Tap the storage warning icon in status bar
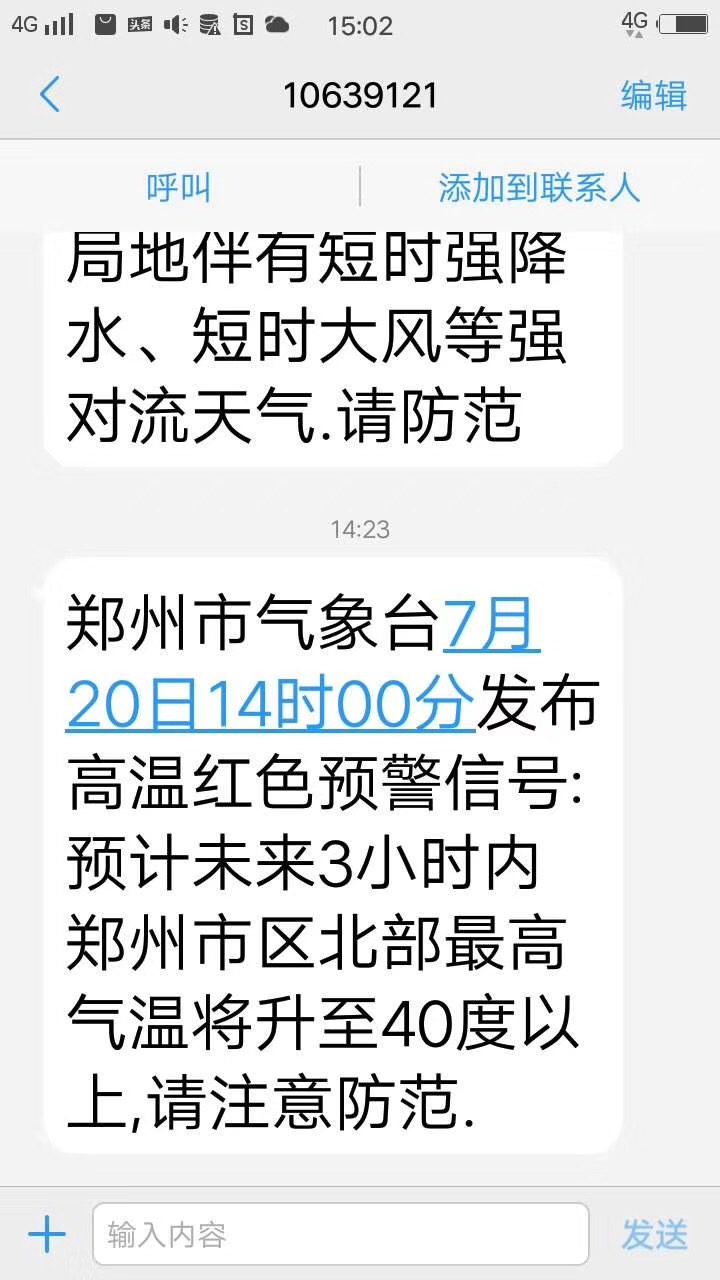720x1280 pixels. pyautogui.click(x=207, y=25)
